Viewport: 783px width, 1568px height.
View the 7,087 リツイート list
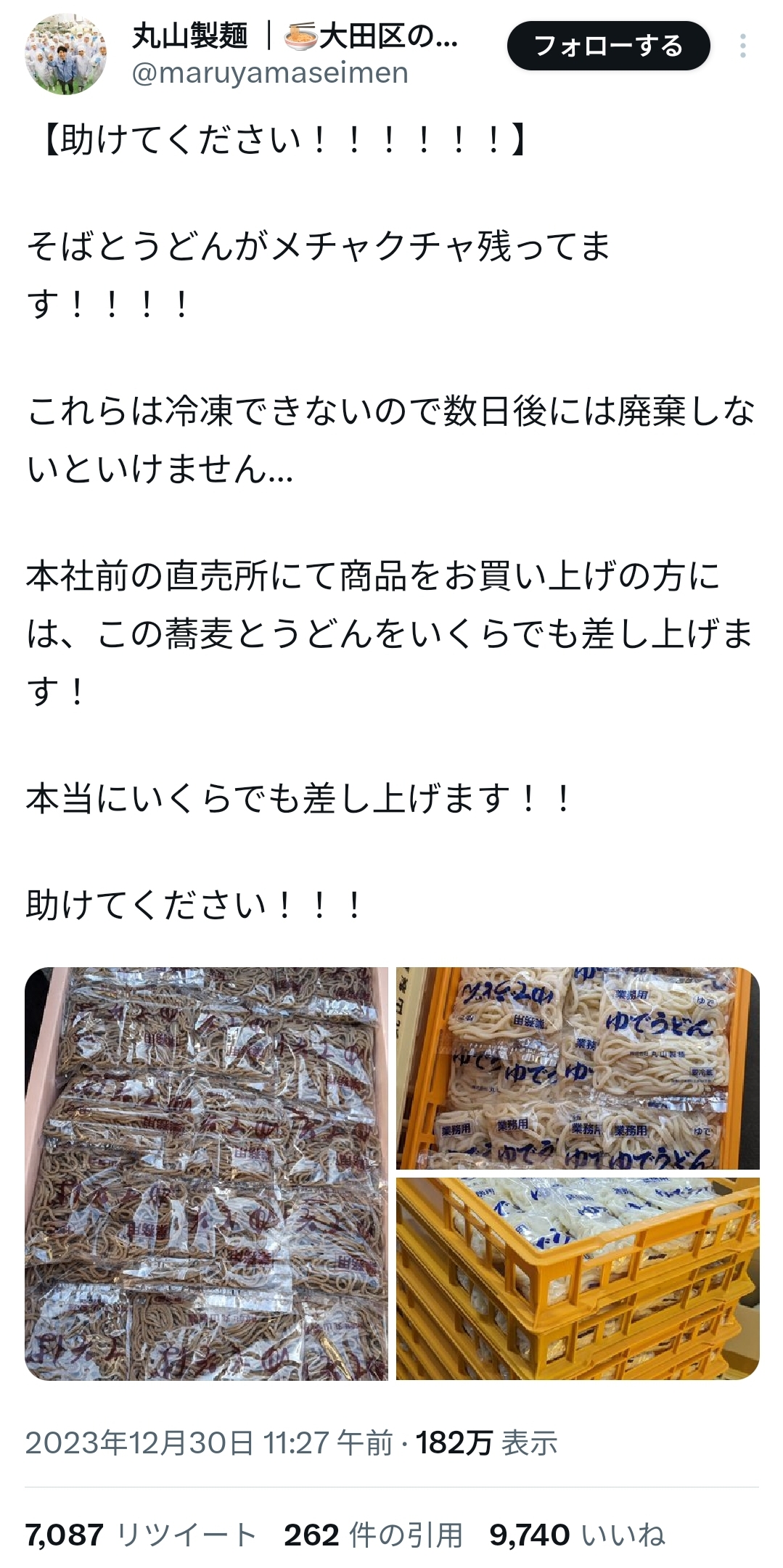tap(142, 1535)
